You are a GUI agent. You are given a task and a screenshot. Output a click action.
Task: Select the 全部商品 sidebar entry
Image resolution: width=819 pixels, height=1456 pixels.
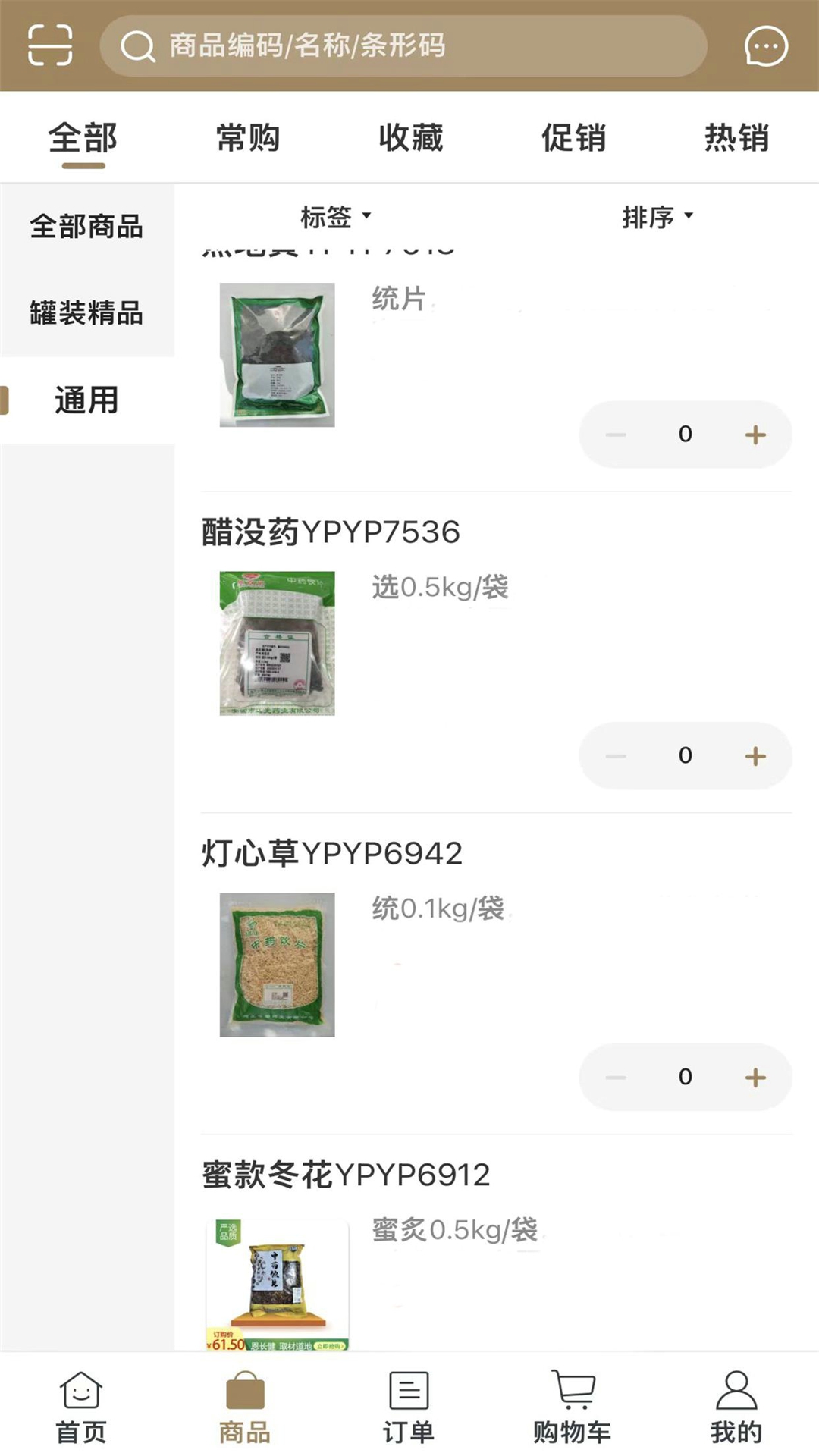pos(86,226)
